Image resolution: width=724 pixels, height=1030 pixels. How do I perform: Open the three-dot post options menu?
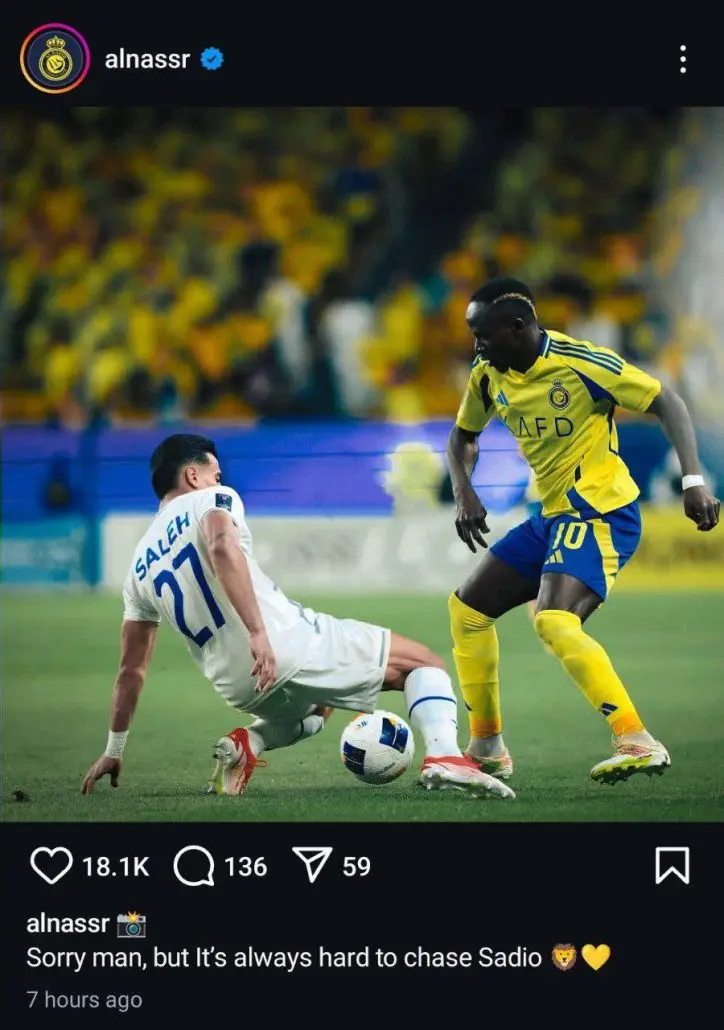click(x=683, y=59)
